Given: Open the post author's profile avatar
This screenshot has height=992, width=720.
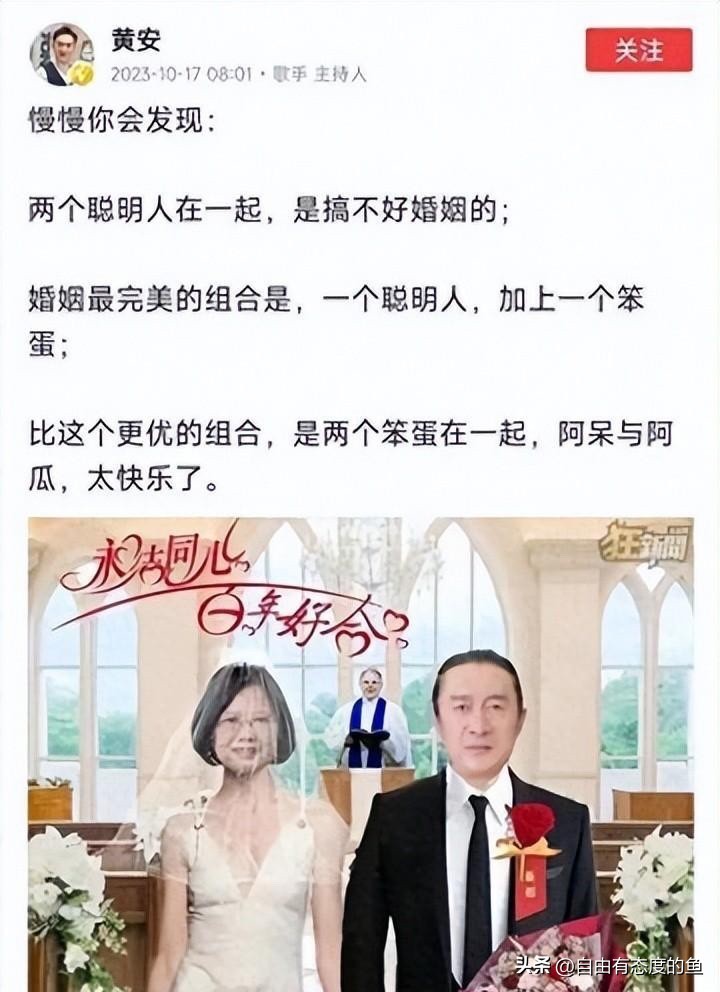Looking at the screenshot, I should 62,54.
